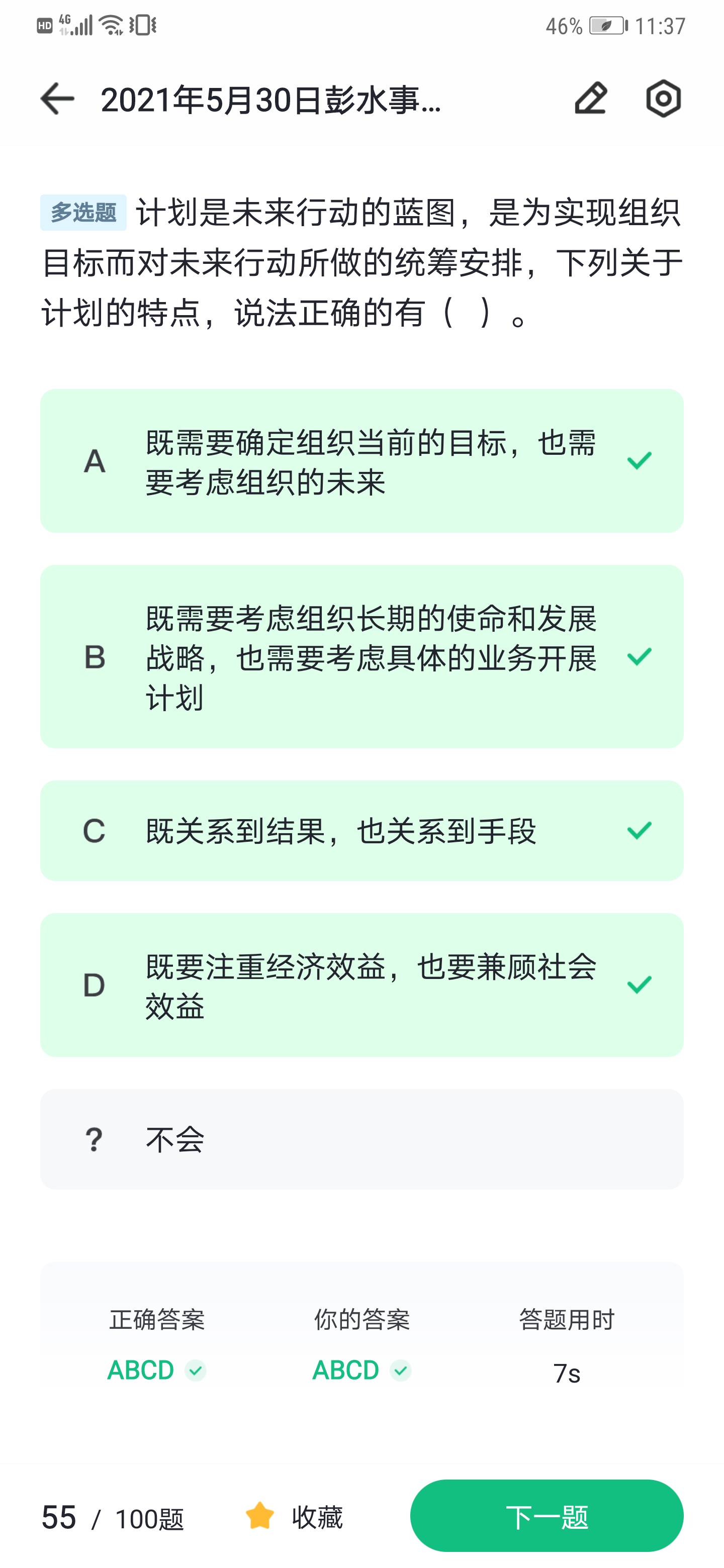Select answer option B

coord(361,656)
